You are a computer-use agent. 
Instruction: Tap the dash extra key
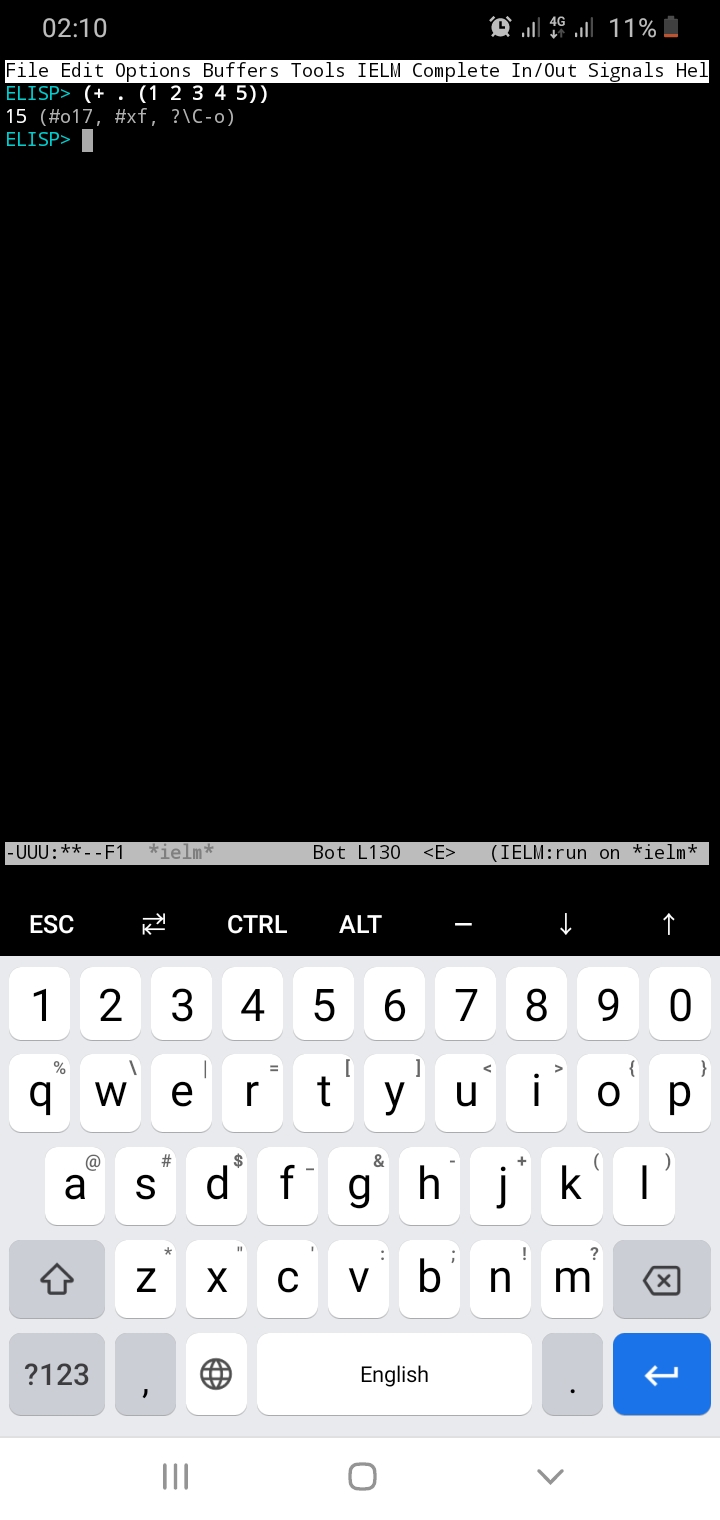pos(463,924)
